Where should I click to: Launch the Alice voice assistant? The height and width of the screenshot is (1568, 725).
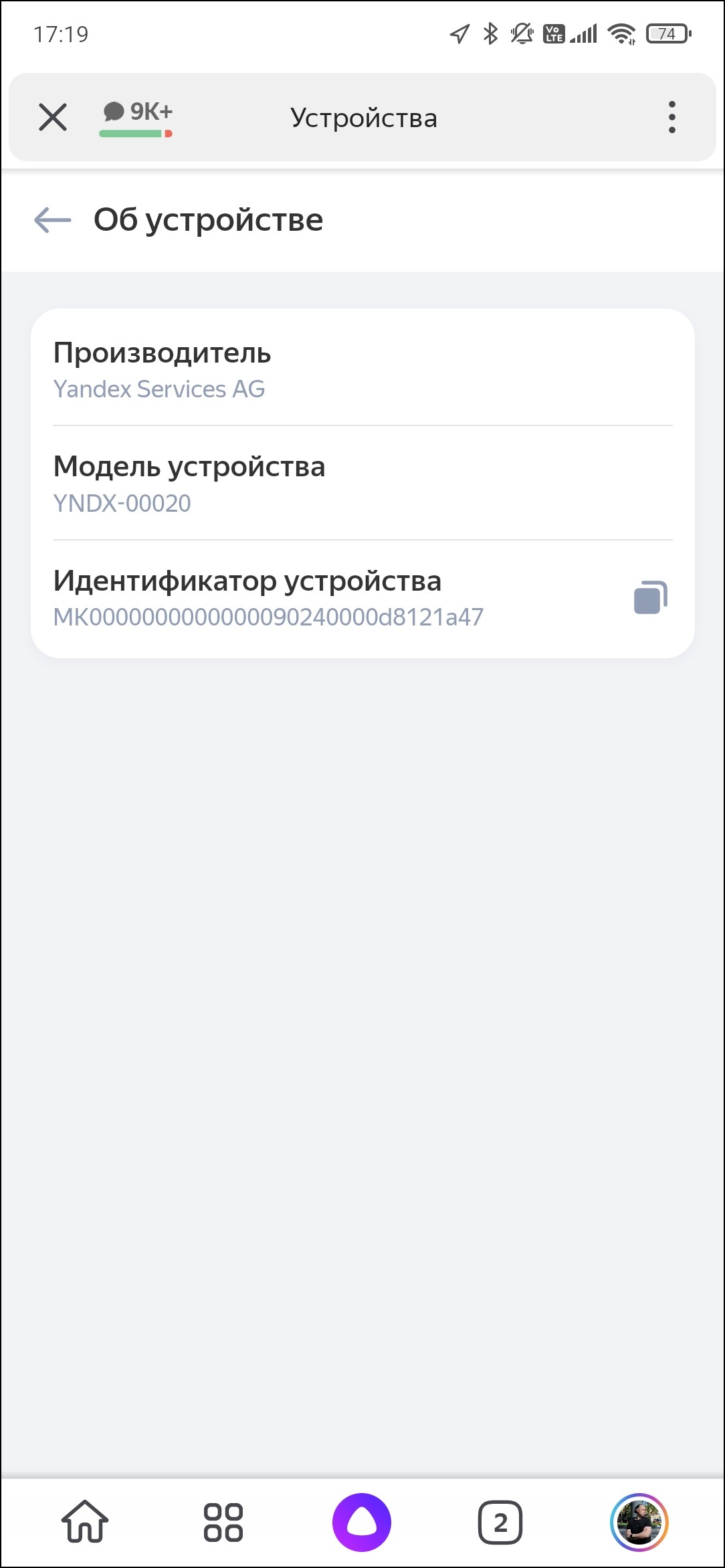tap(362, 1522)
